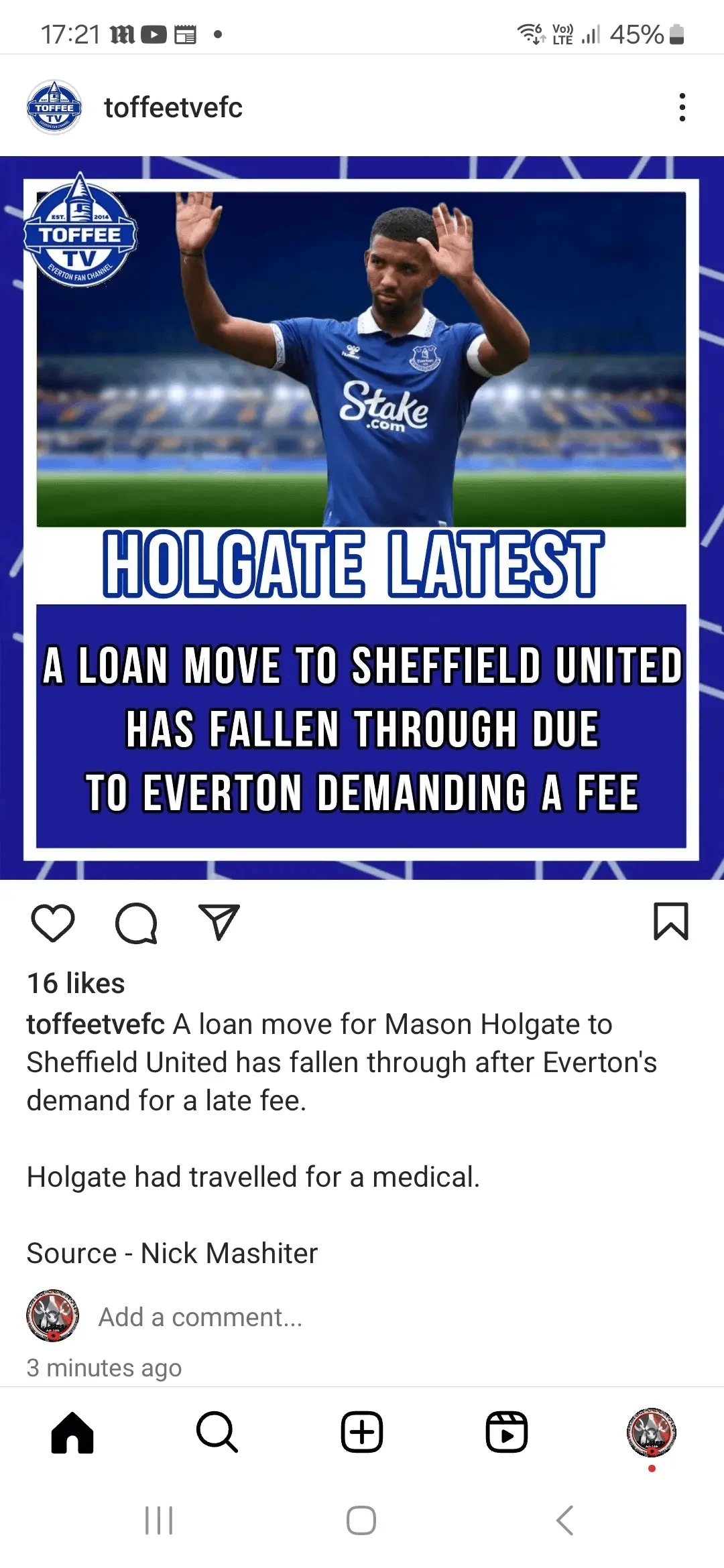The width and height of the screenshot is (724, 1568).
Task: Open the toffeetvefc profile from header username
Action: [x=173, y=107]
